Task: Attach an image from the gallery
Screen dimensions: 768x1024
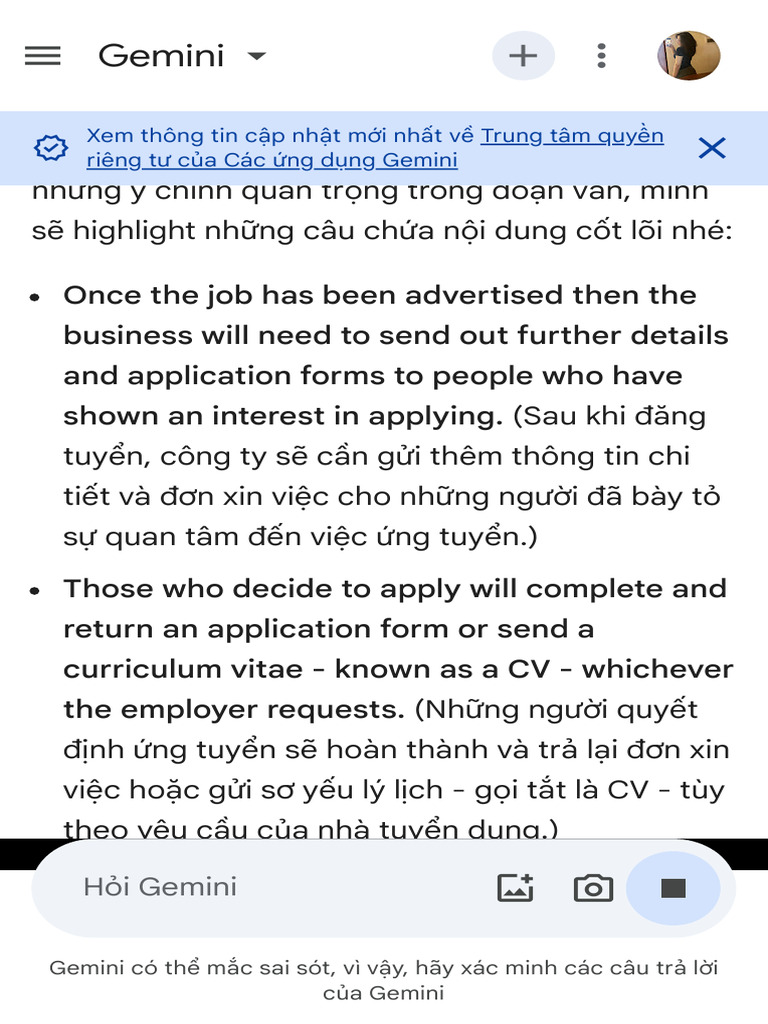Action: coord(516,887)
